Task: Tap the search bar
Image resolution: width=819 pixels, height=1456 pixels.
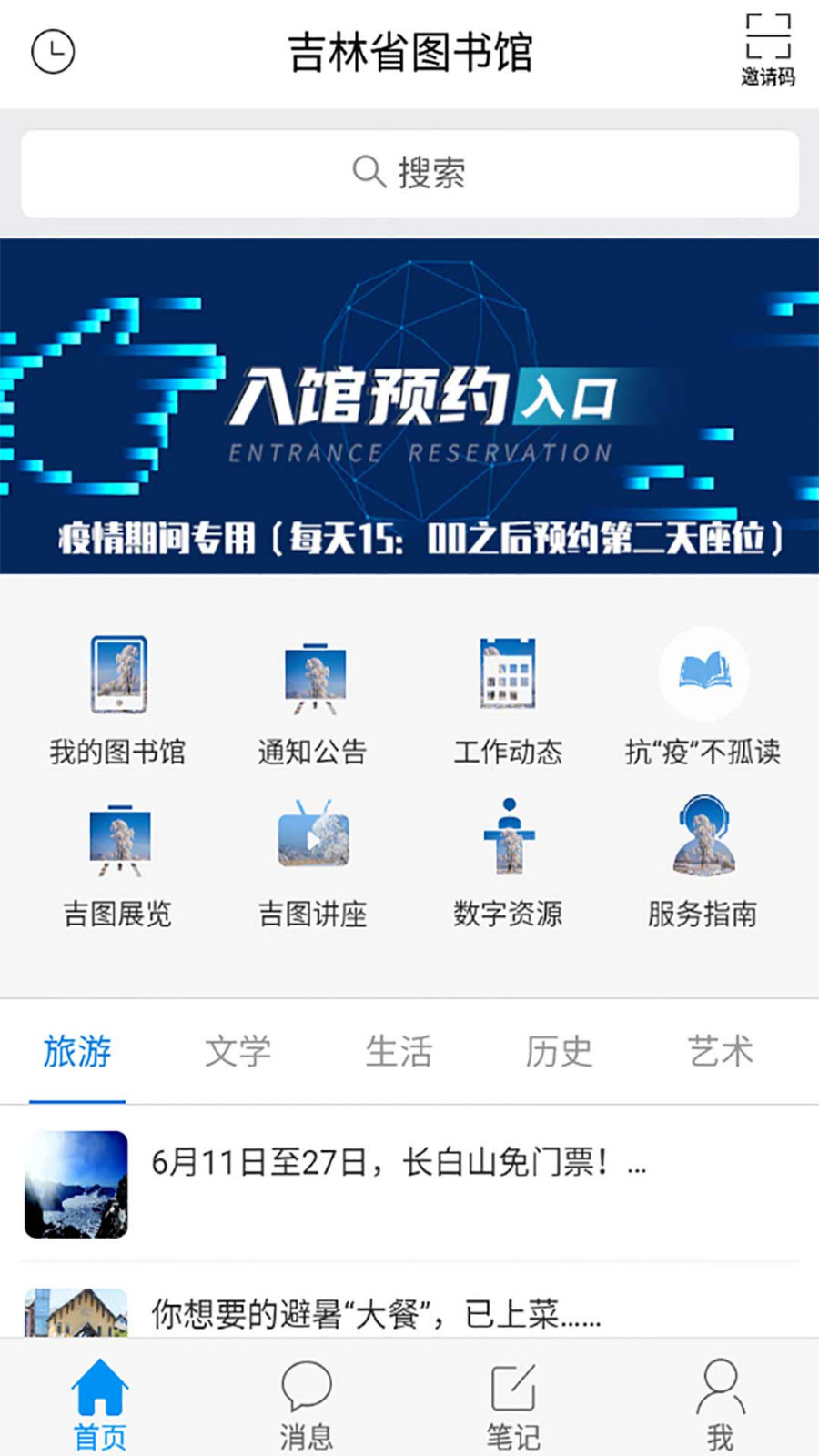Action: click(409, 173)
